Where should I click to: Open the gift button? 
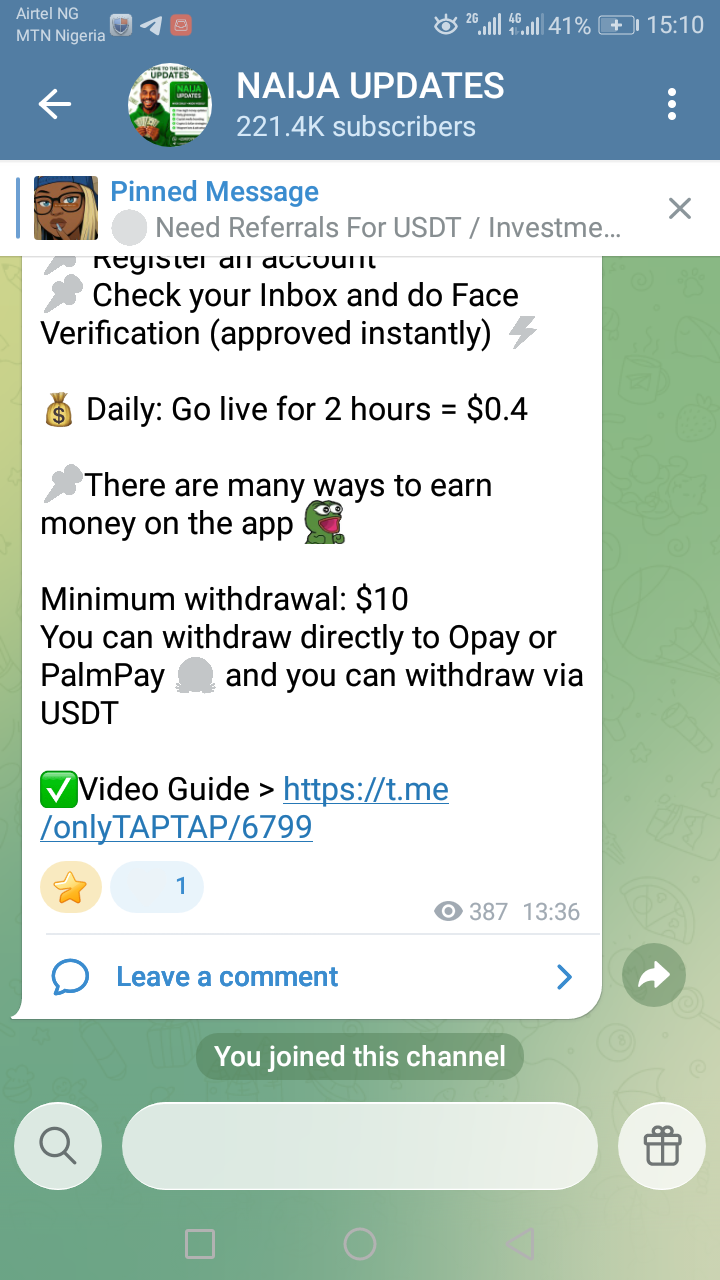point(662,1145)
